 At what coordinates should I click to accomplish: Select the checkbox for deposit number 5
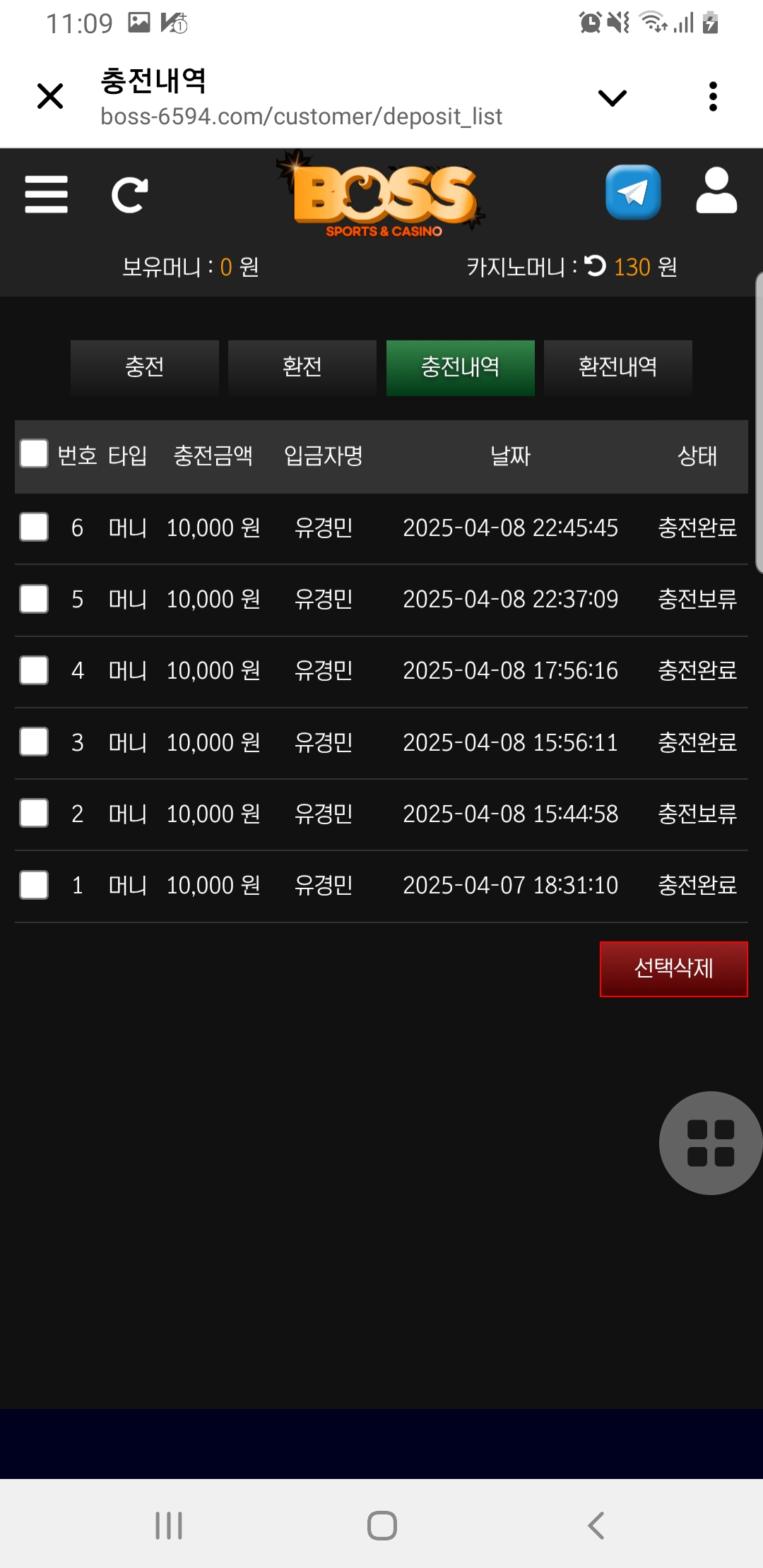pos(34,599)
